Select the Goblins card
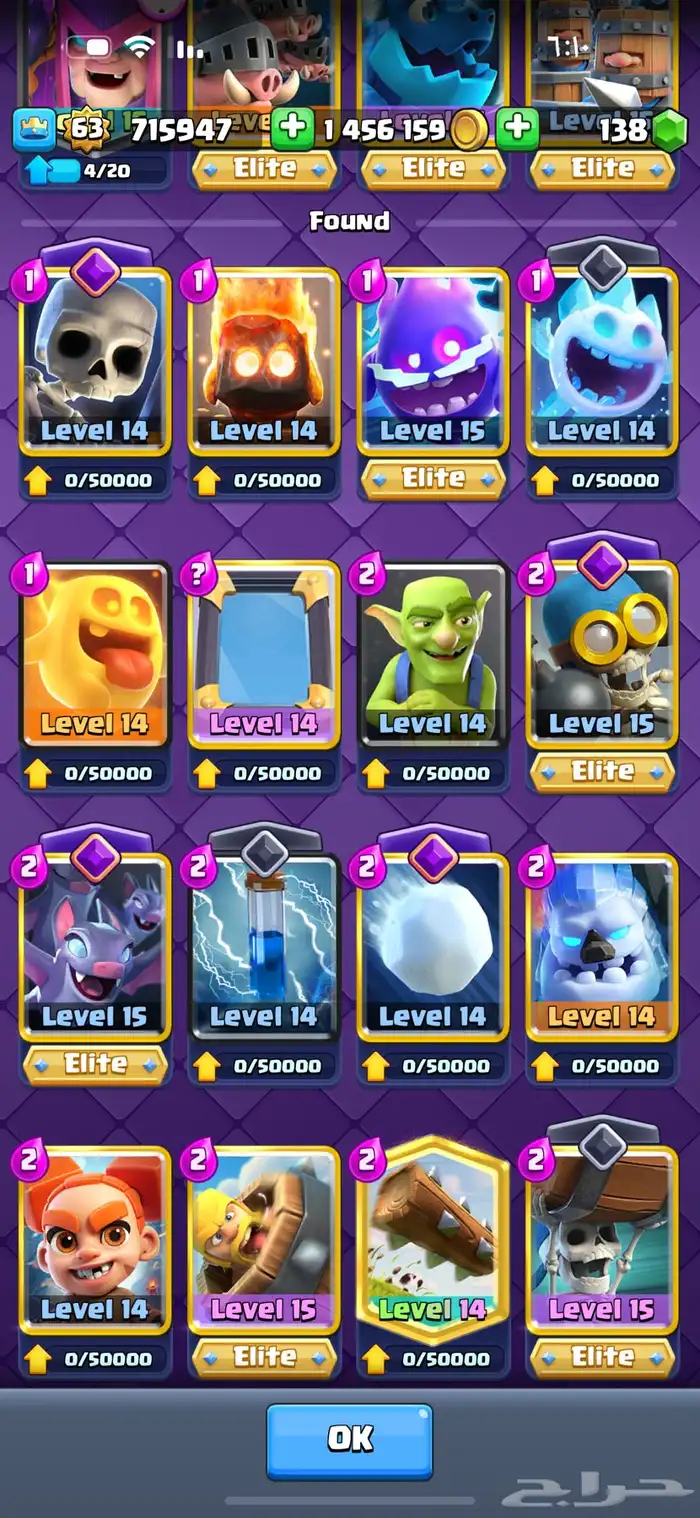The height and width of the screenshot is (1518, 700). point(433,652)
